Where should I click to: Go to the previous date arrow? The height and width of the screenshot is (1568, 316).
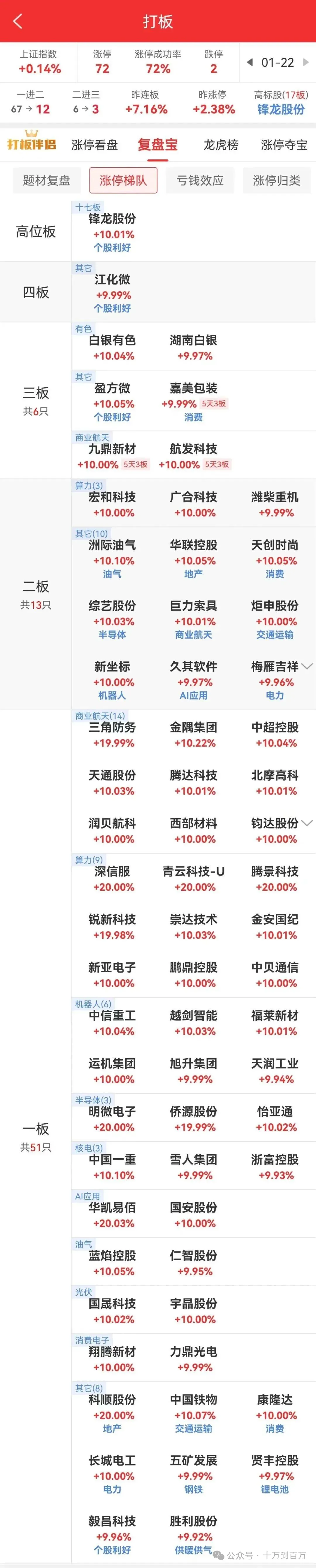[250, 63]
